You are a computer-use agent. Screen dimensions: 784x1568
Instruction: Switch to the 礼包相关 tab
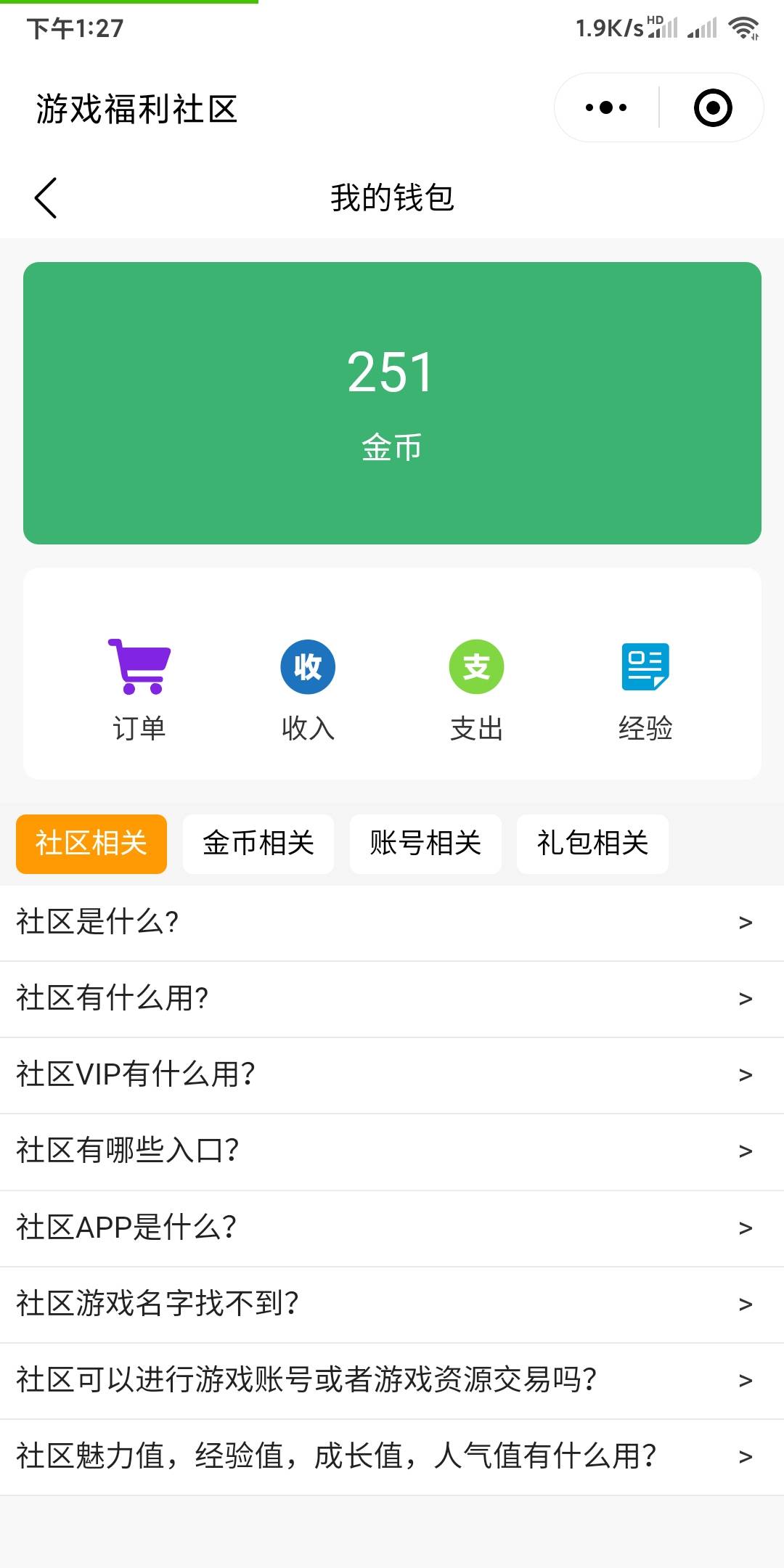coord(592,844)
